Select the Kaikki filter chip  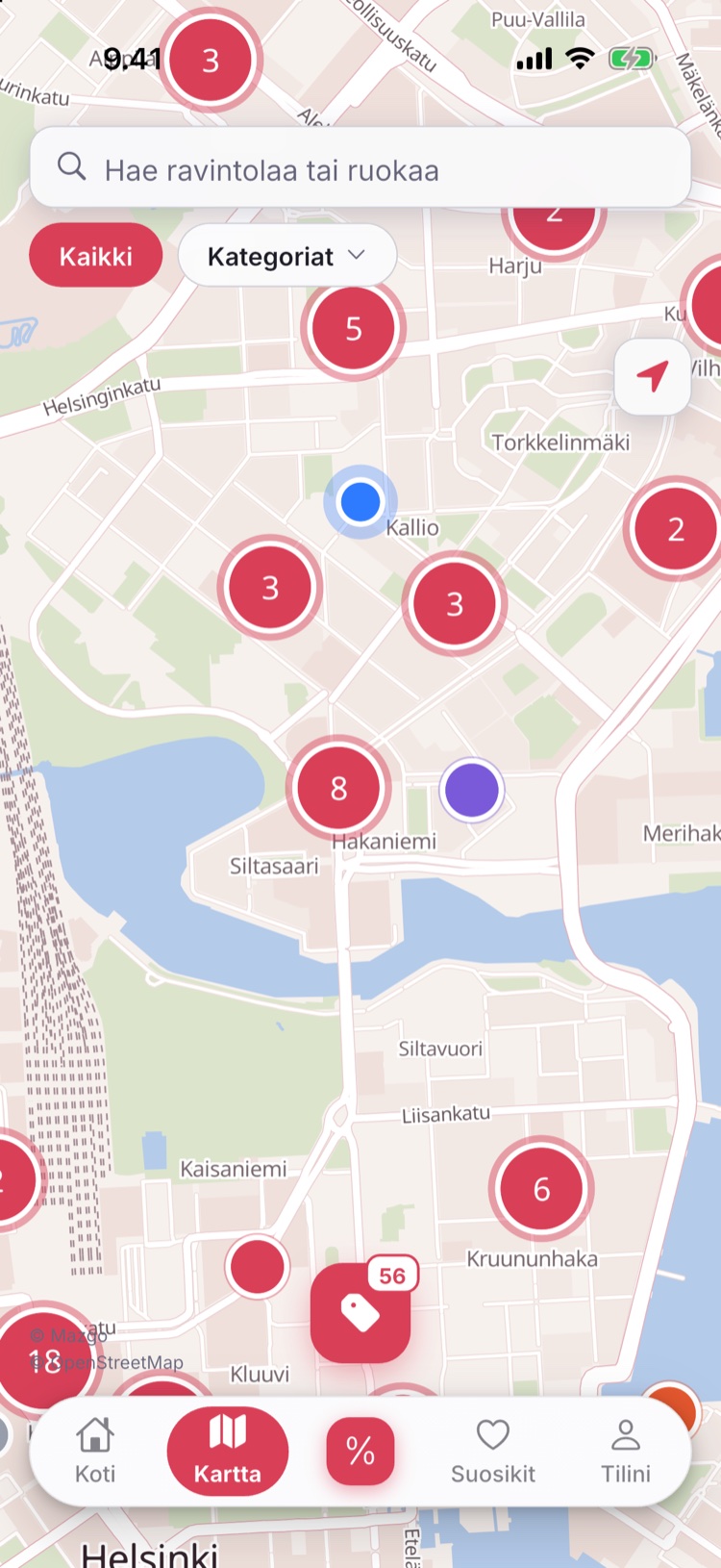(96, 256)
